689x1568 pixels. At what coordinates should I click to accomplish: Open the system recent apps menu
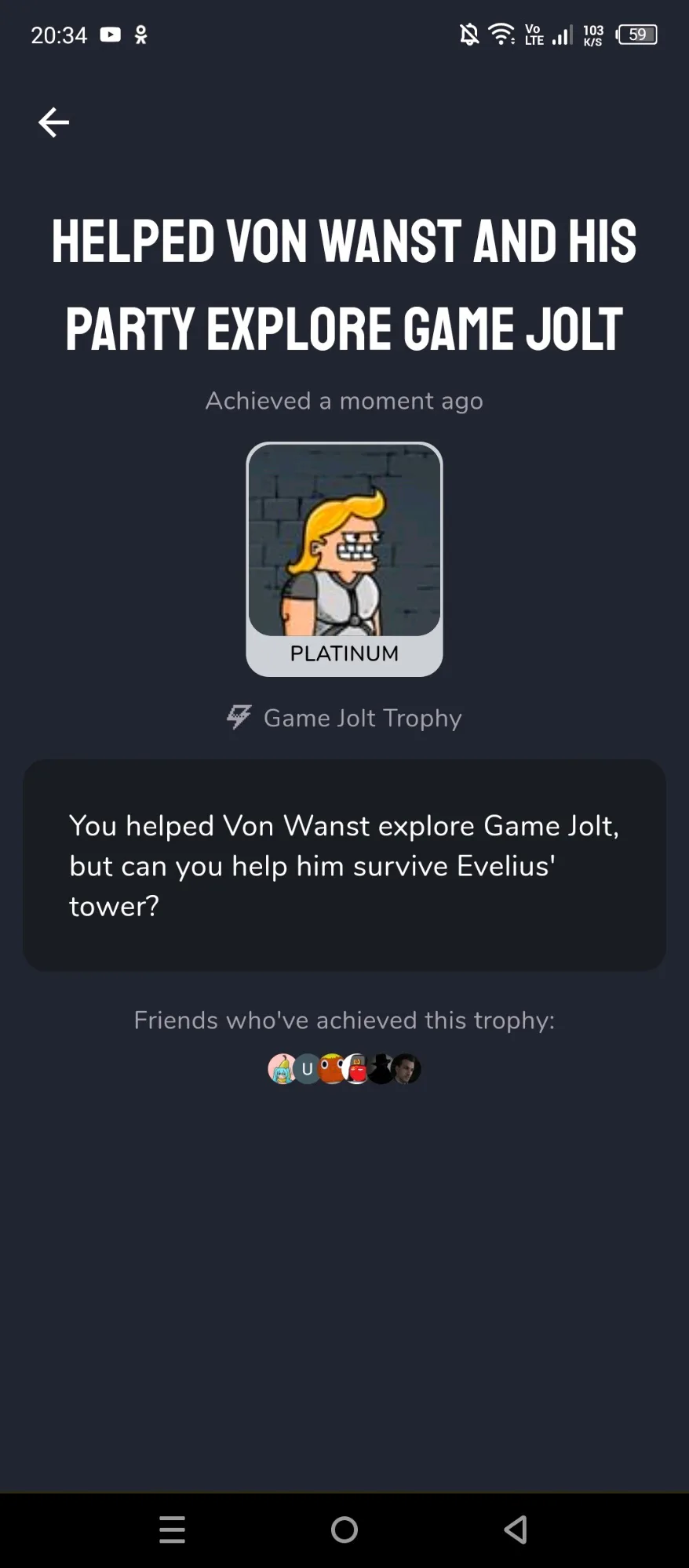(172, 1530)
